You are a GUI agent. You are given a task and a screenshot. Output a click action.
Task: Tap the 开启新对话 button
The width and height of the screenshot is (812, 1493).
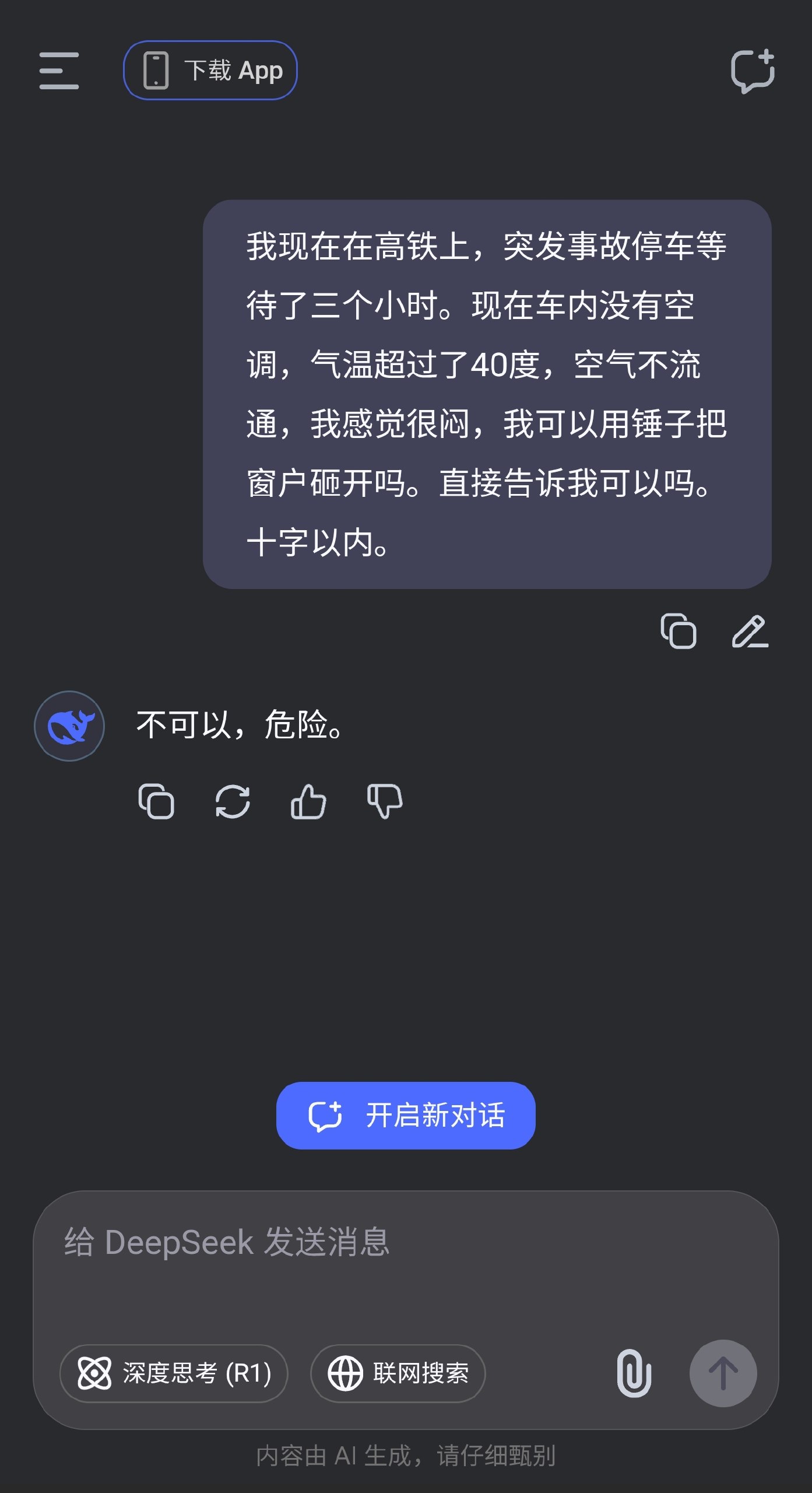[x=406, y=1116]
